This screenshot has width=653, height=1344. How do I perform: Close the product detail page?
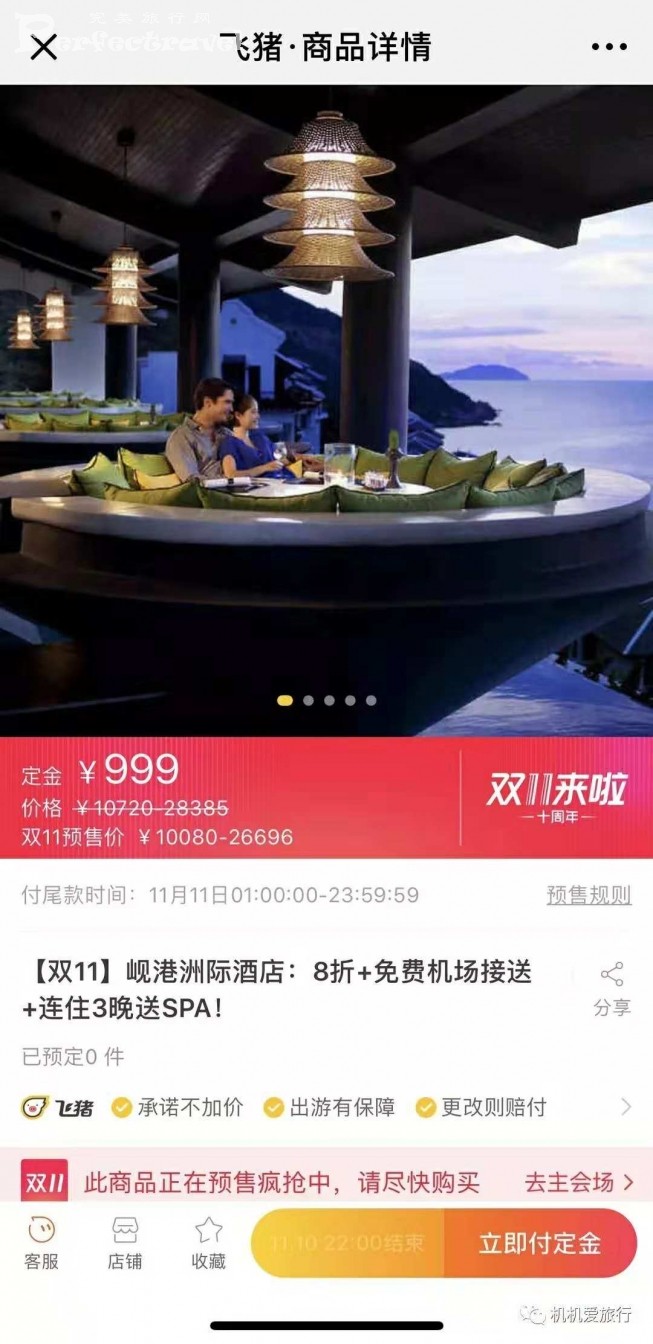point(43,47)
